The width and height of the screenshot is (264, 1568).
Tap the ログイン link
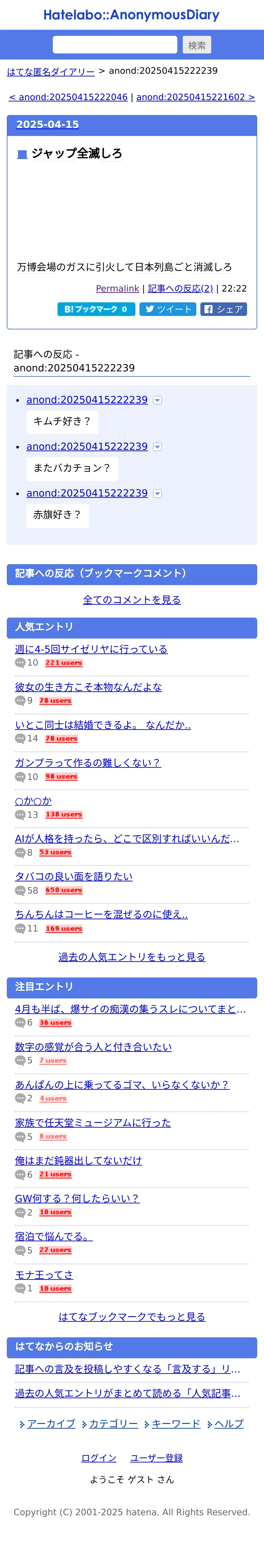tap(99, 1458)
